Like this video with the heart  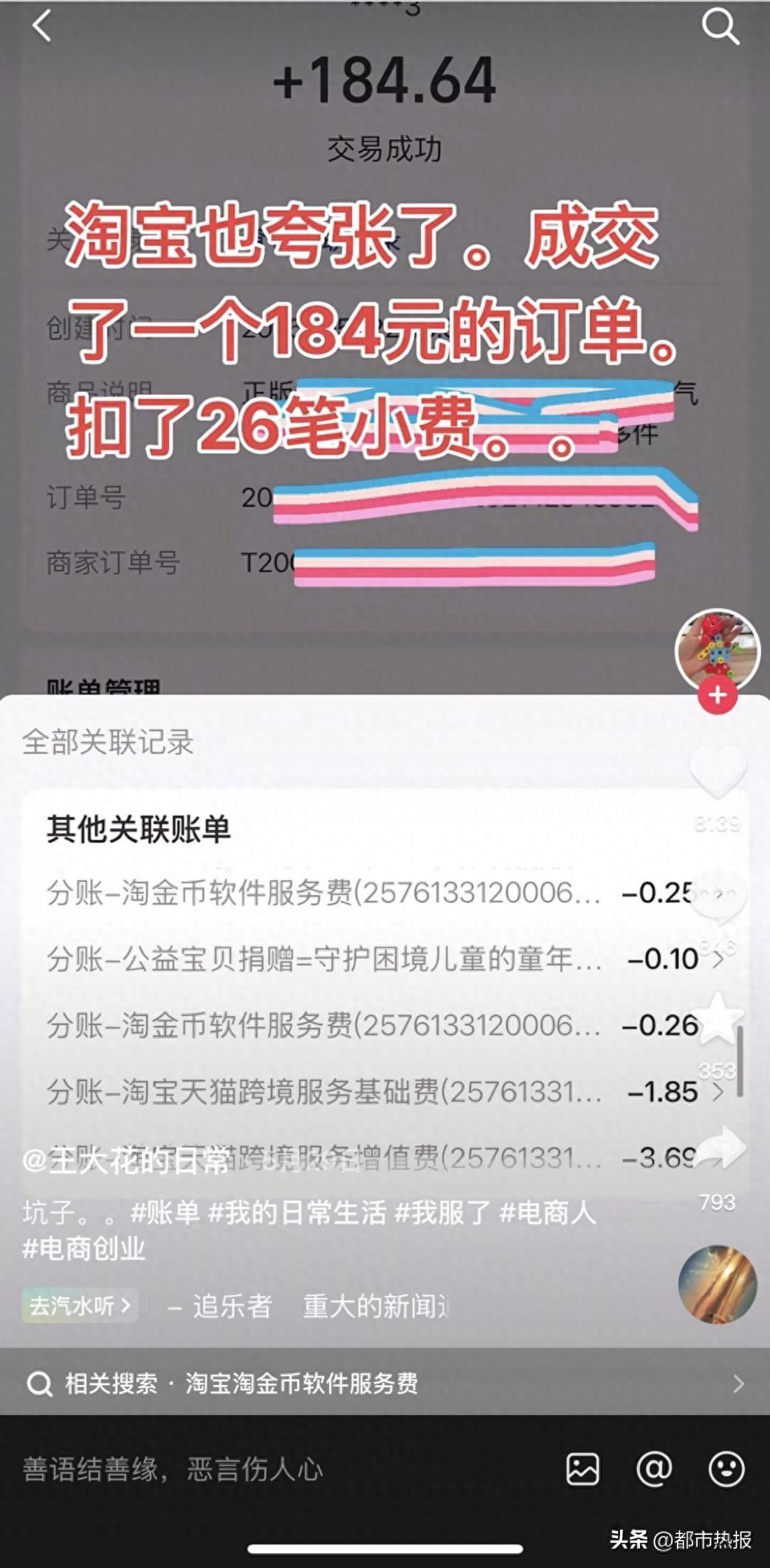pos(718,772)
